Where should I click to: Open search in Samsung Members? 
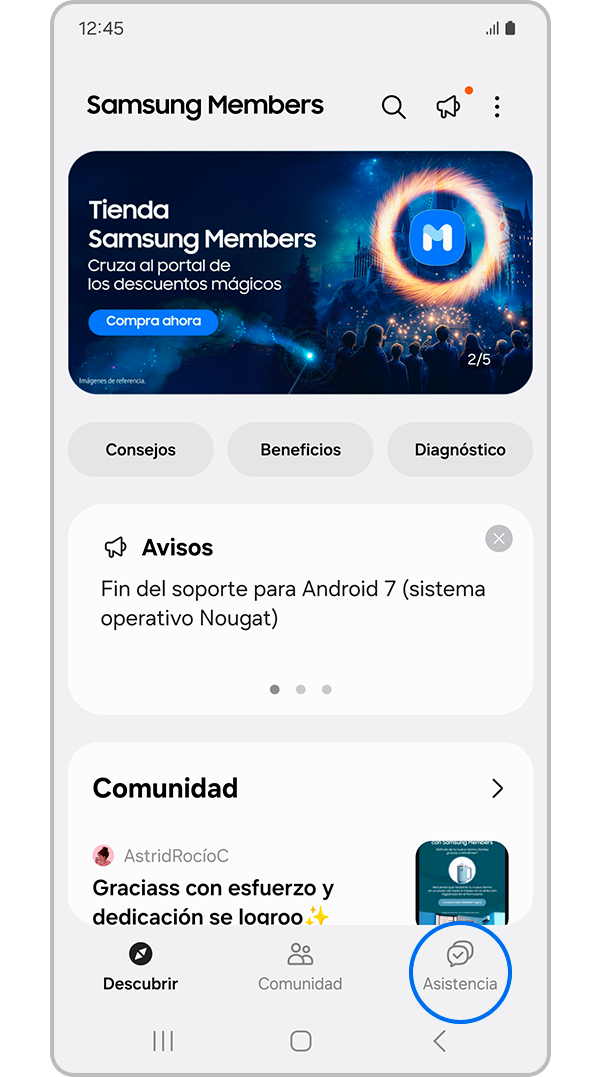pyautogui.click(x=394, y=107)
